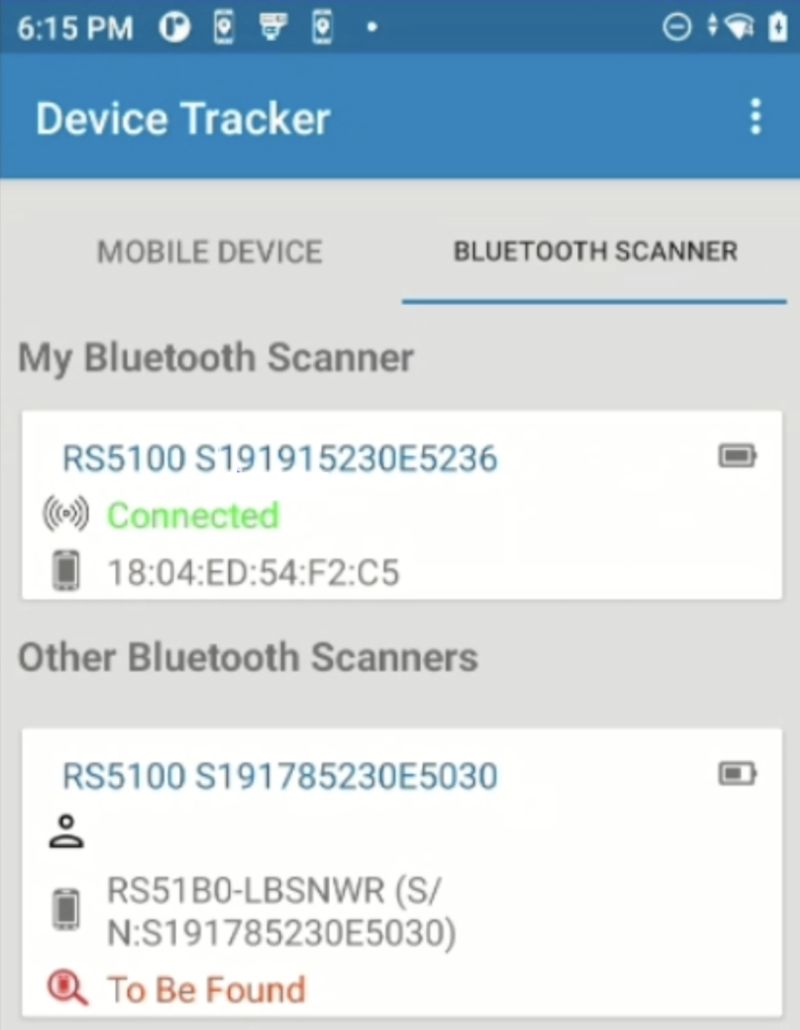Click the scanner tray icon in the notification area
Screen dimensions: 800x1030
(x=273, y=27)
